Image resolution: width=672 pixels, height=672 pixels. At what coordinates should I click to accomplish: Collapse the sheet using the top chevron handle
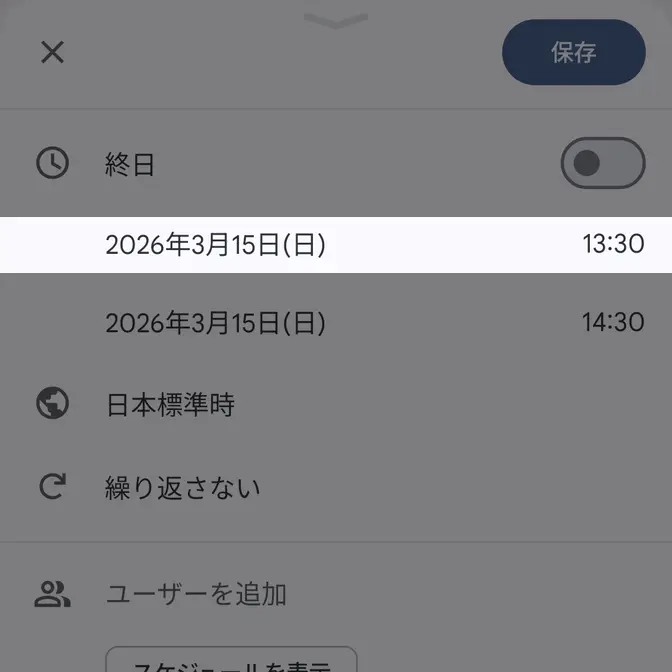336,20
